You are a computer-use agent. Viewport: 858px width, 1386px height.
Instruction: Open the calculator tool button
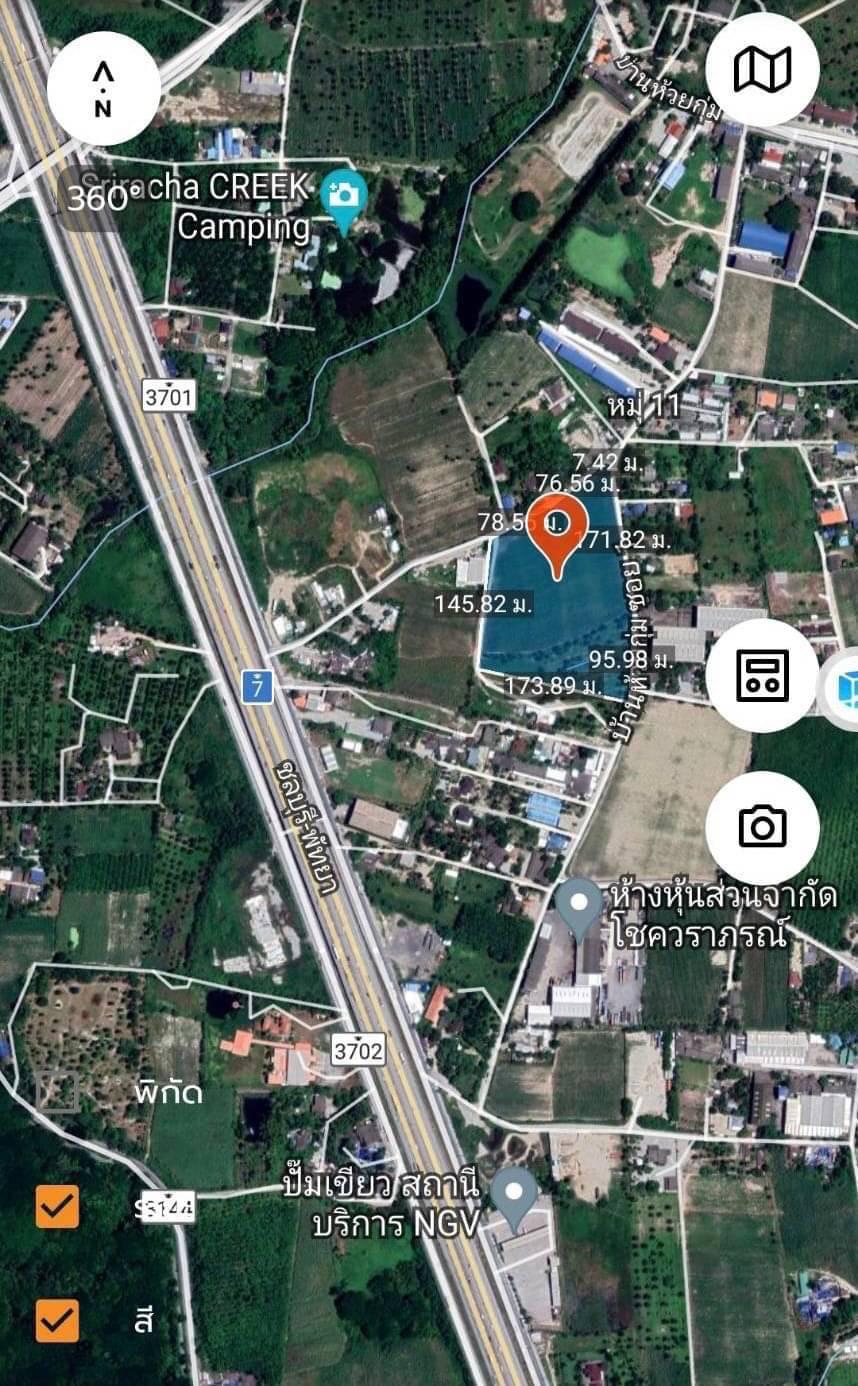[762, 675]
